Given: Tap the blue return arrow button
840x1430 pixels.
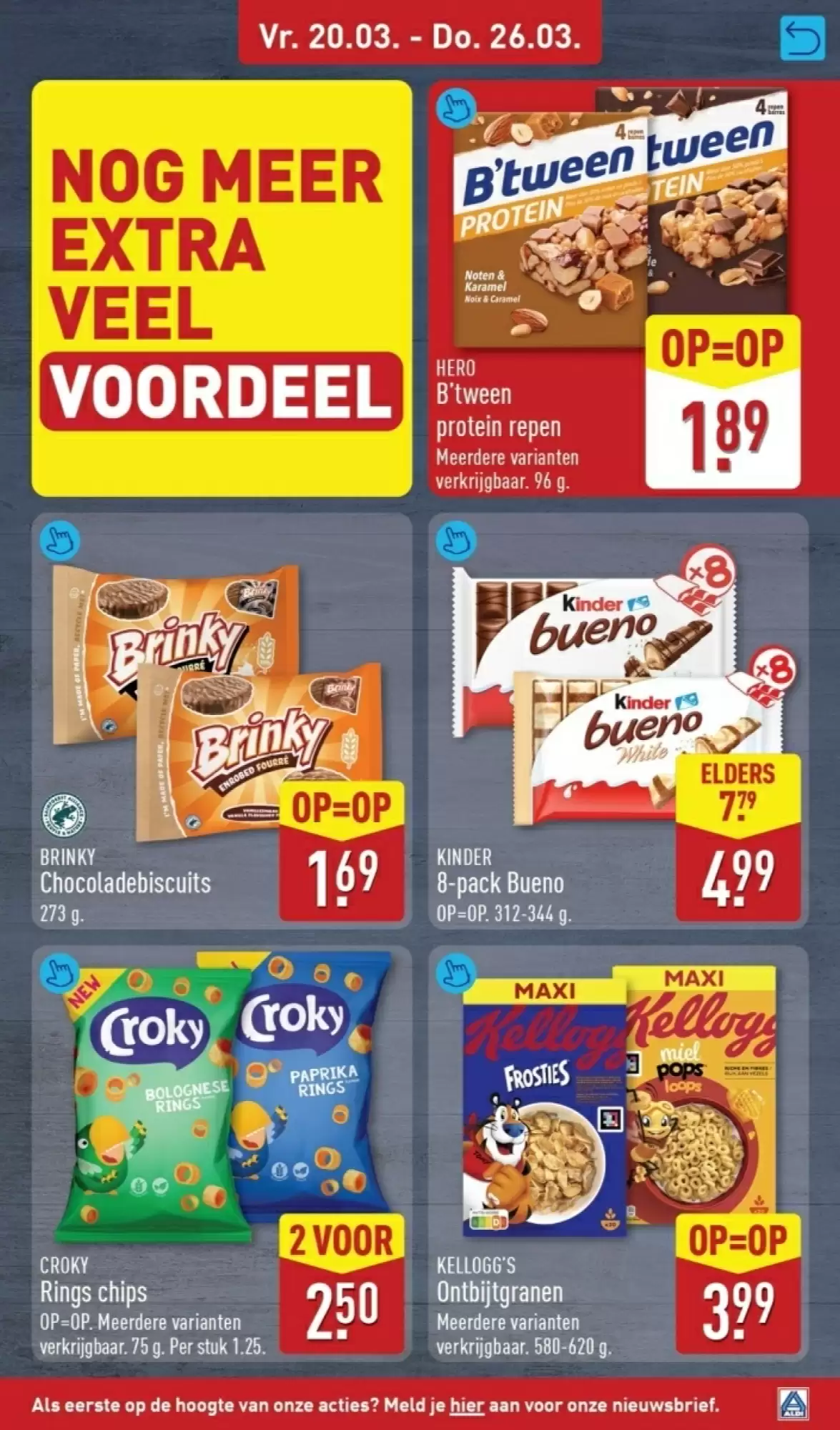Looking at the screenshot, I should 802,39.
